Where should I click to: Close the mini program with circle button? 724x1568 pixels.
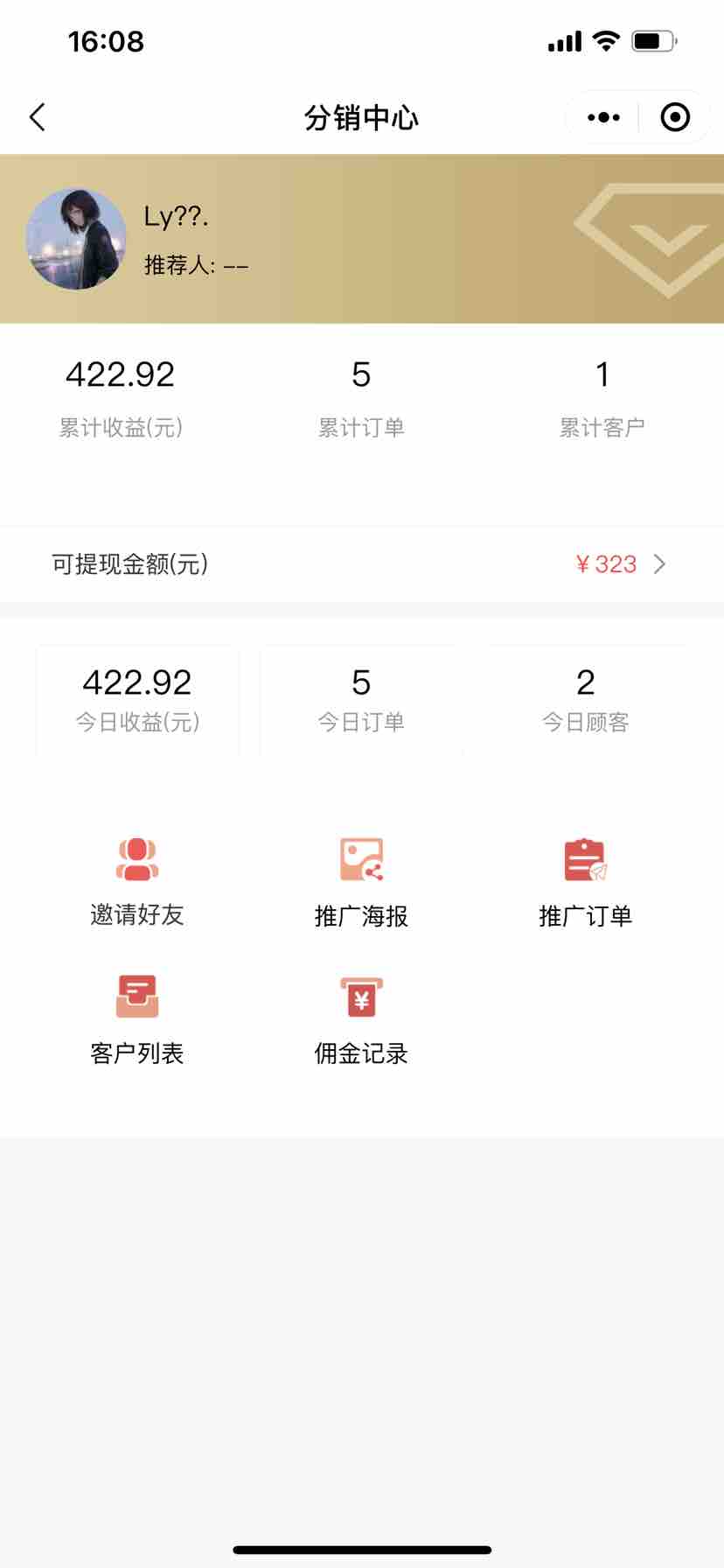point(675,117)
